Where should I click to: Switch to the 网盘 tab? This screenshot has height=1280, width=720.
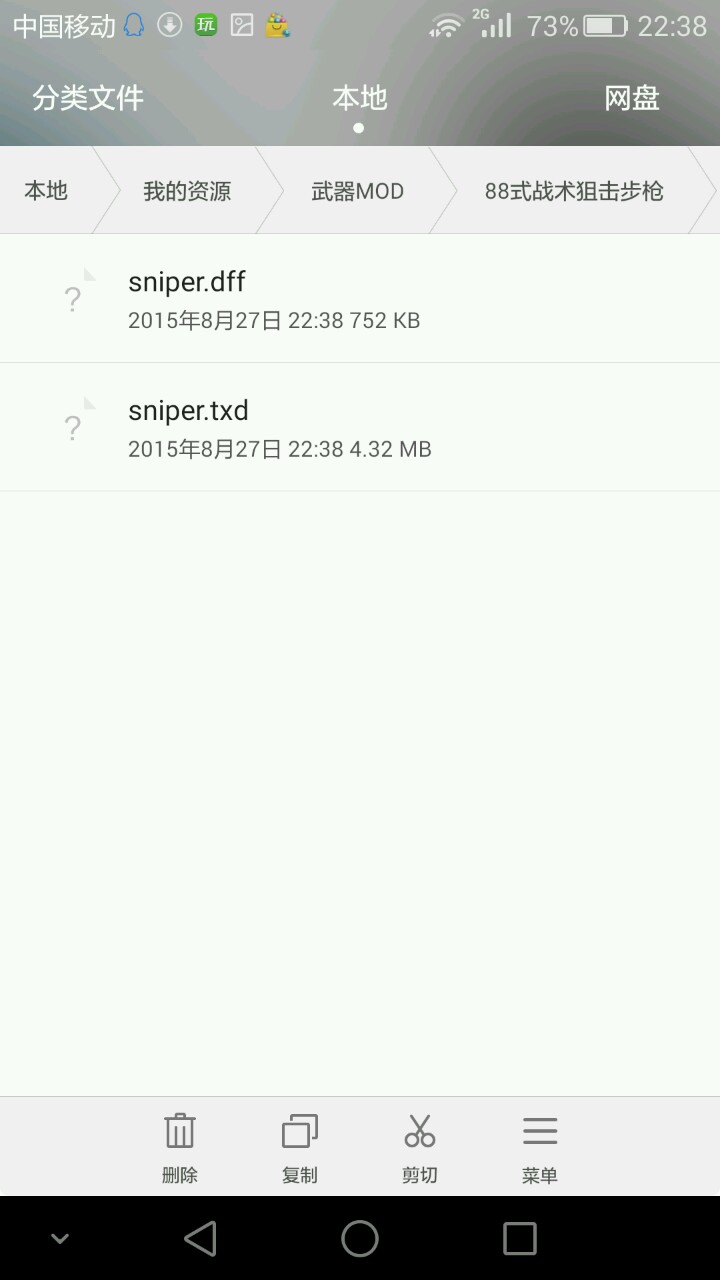(631, 98)
